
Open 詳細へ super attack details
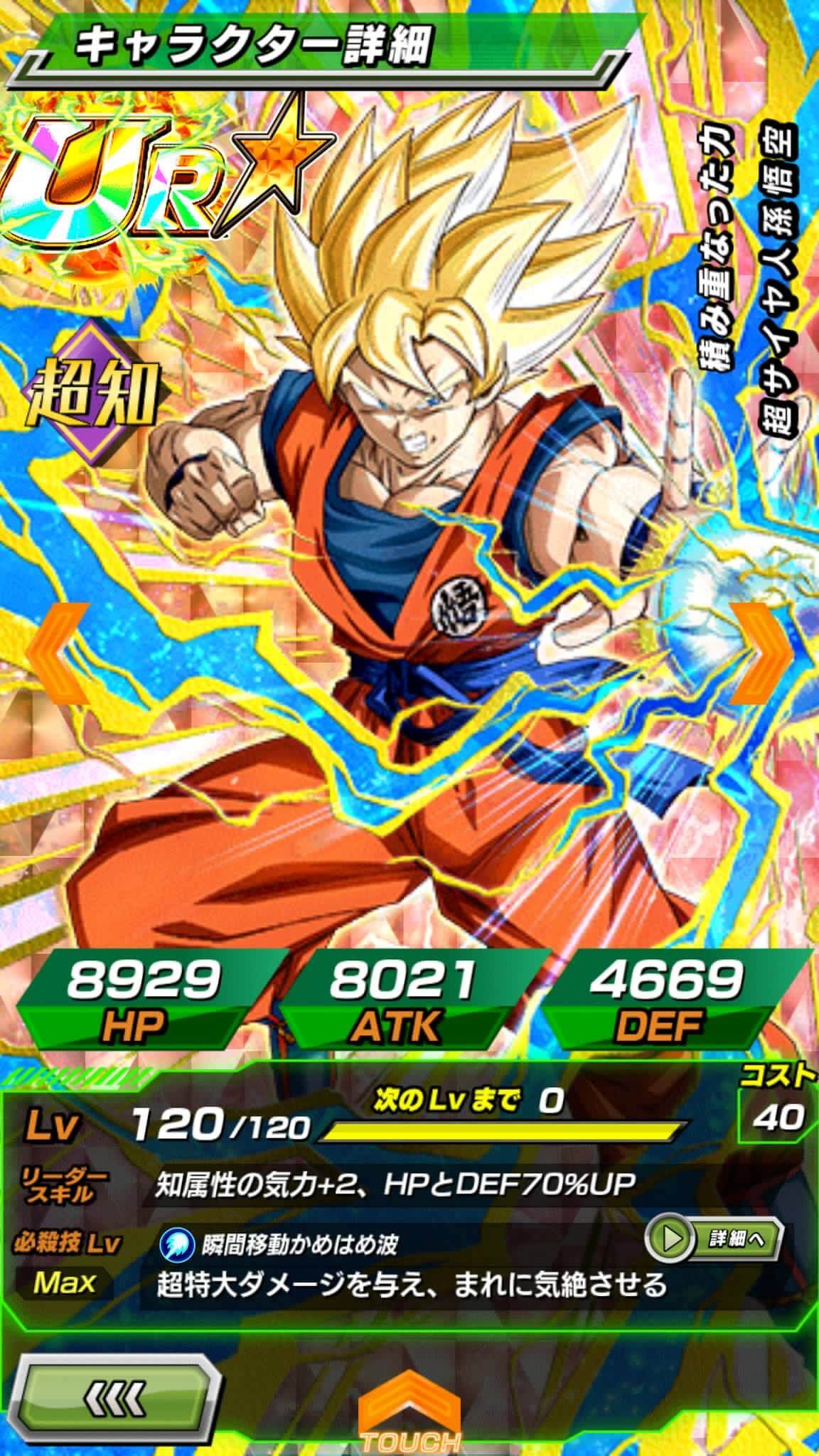(x=713, y=1239)
